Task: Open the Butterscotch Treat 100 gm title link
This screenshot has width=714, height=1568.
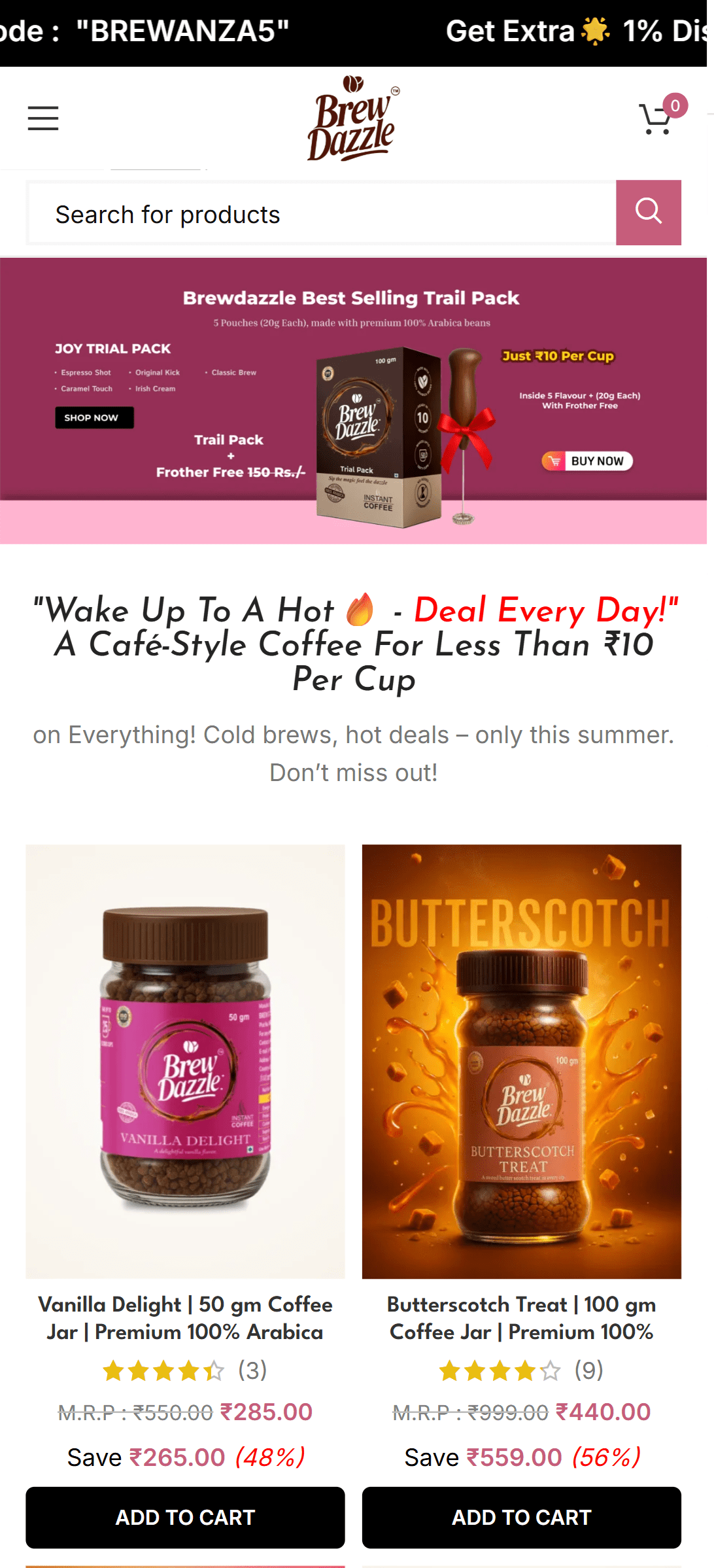Action: [521, 1317]
